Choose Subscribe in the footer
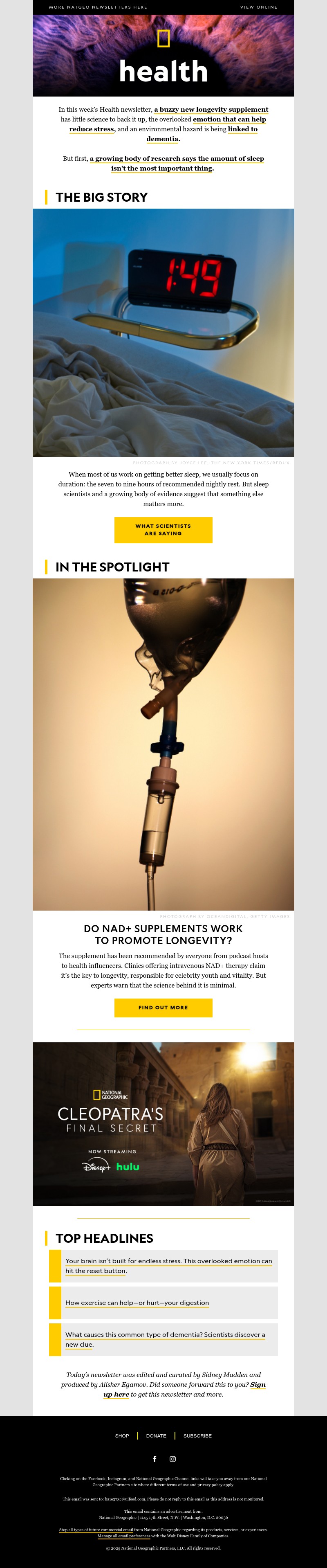327x1568 pixels. [x=197, y=1435]
